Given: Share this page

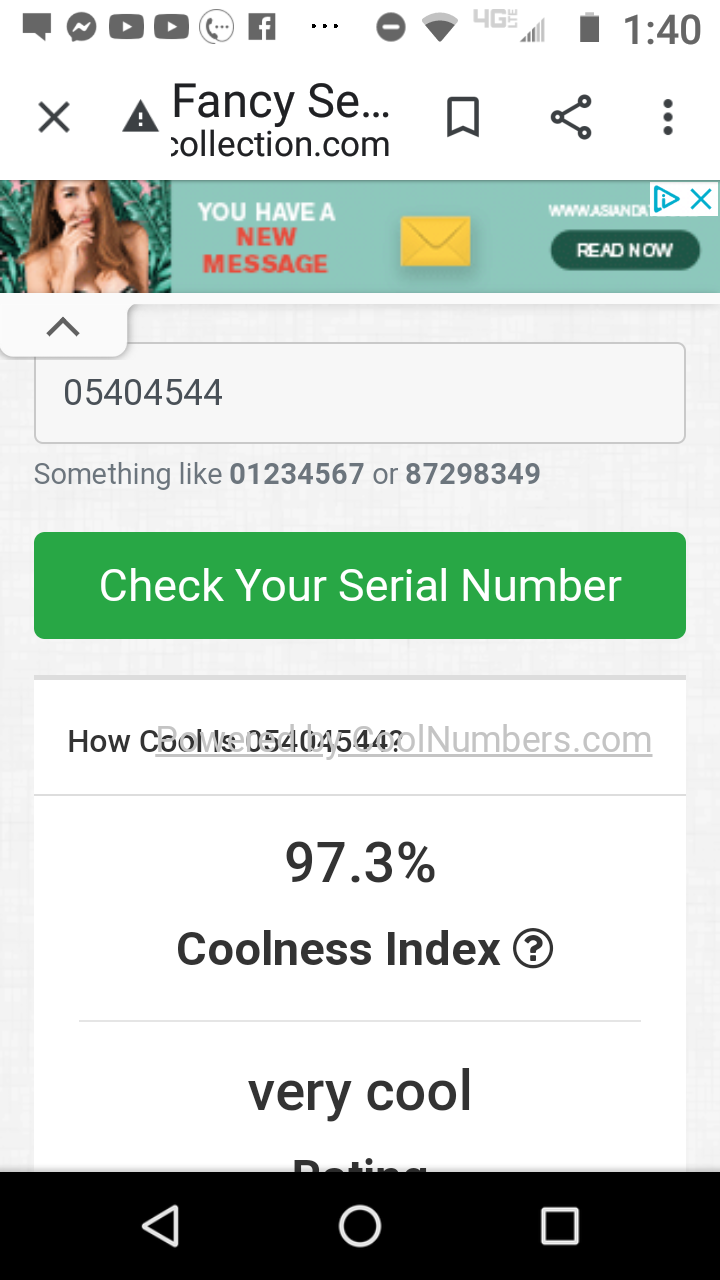Looking at the screenshot, I should coord(571,118).
